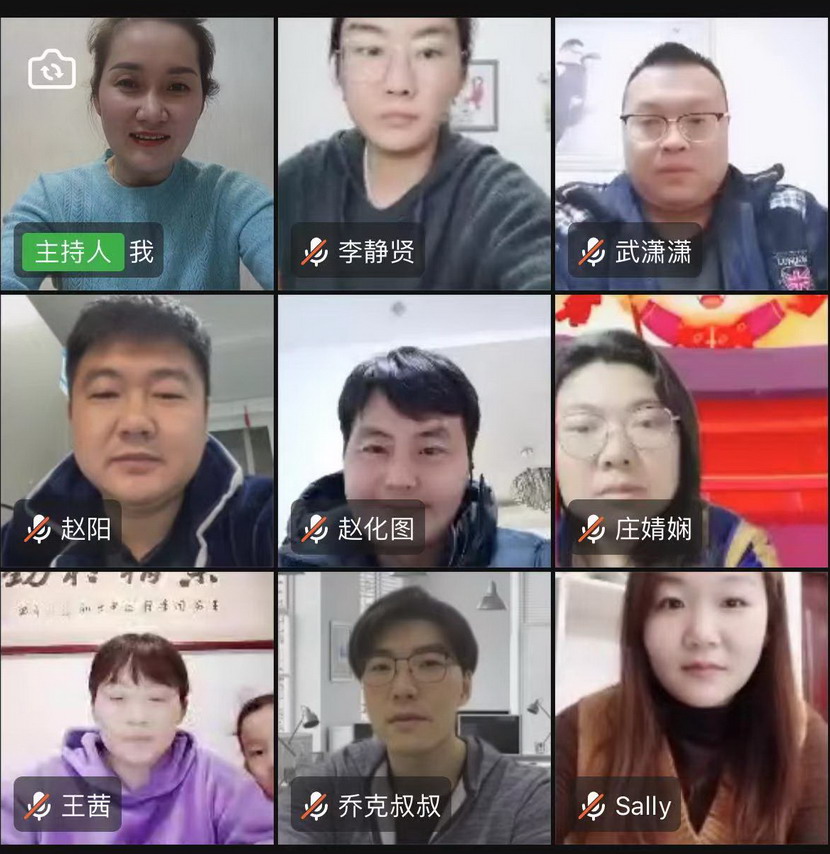Open 赵阳's video tile
Screen dimensions: 830x854
(x=137, y=430)
